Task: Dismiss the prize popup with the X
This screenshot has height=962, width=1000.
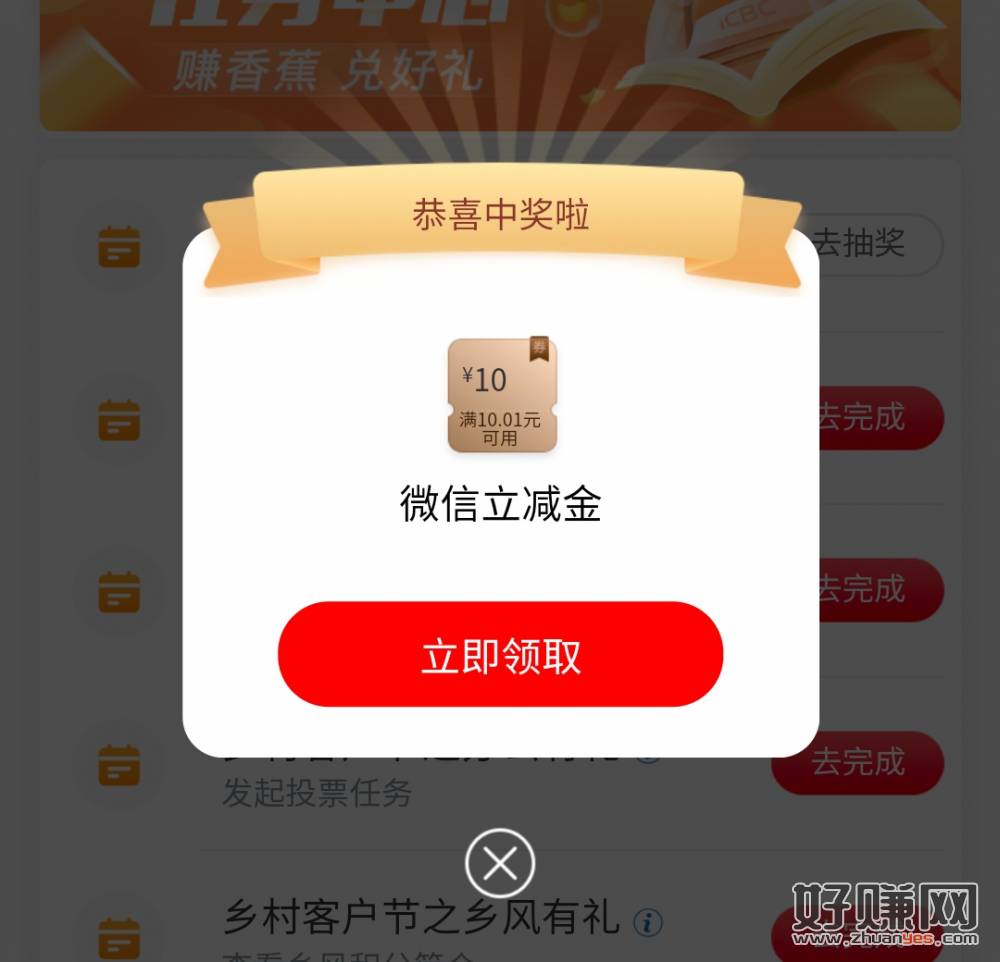Action: (x=500, y=862)
